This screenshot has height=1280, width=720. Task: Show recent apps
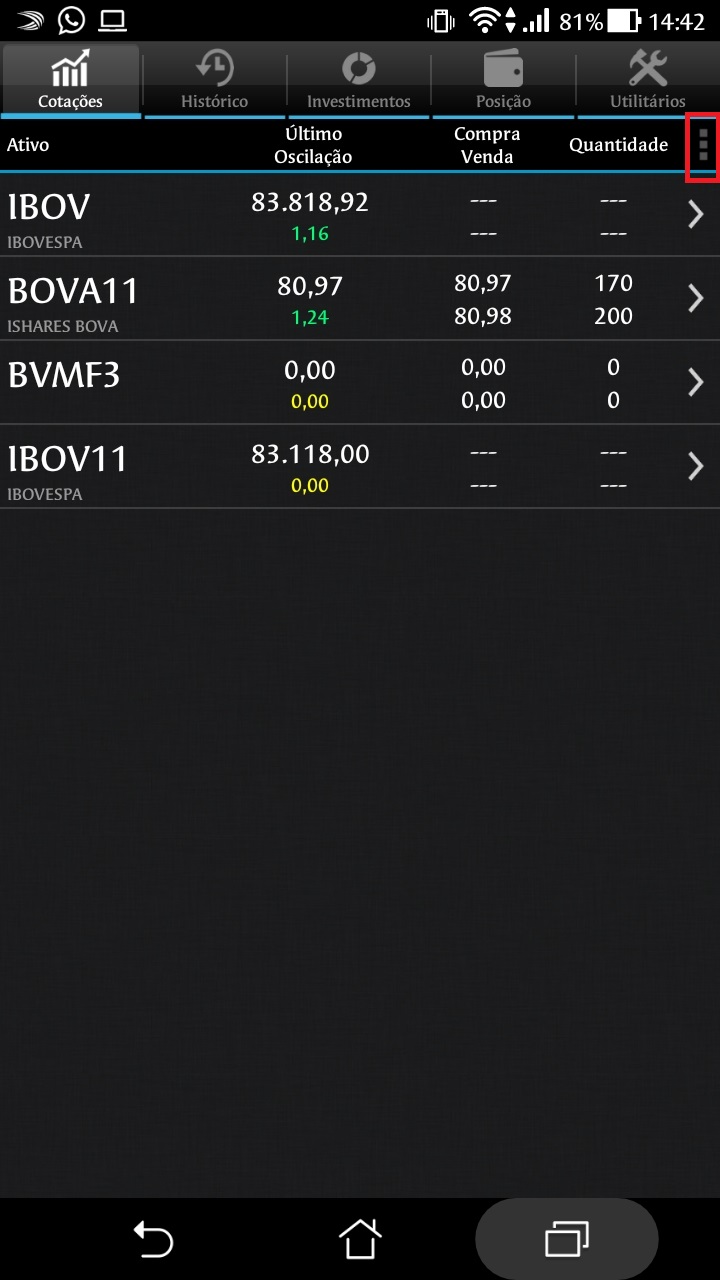click(567, 1240)
